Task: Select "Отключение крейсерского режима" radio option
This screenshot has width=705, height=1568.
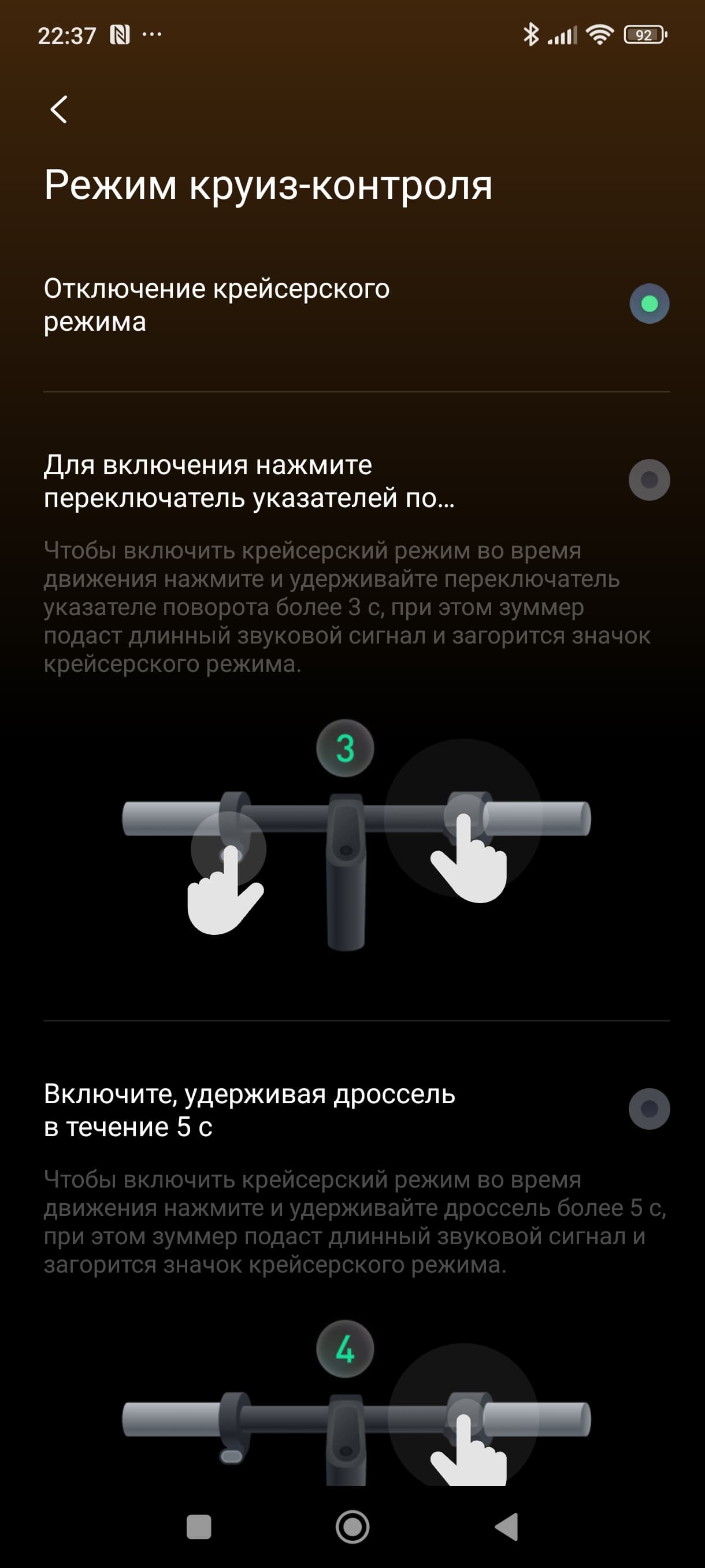Action: pyautogui.click(x=649, y=304)
